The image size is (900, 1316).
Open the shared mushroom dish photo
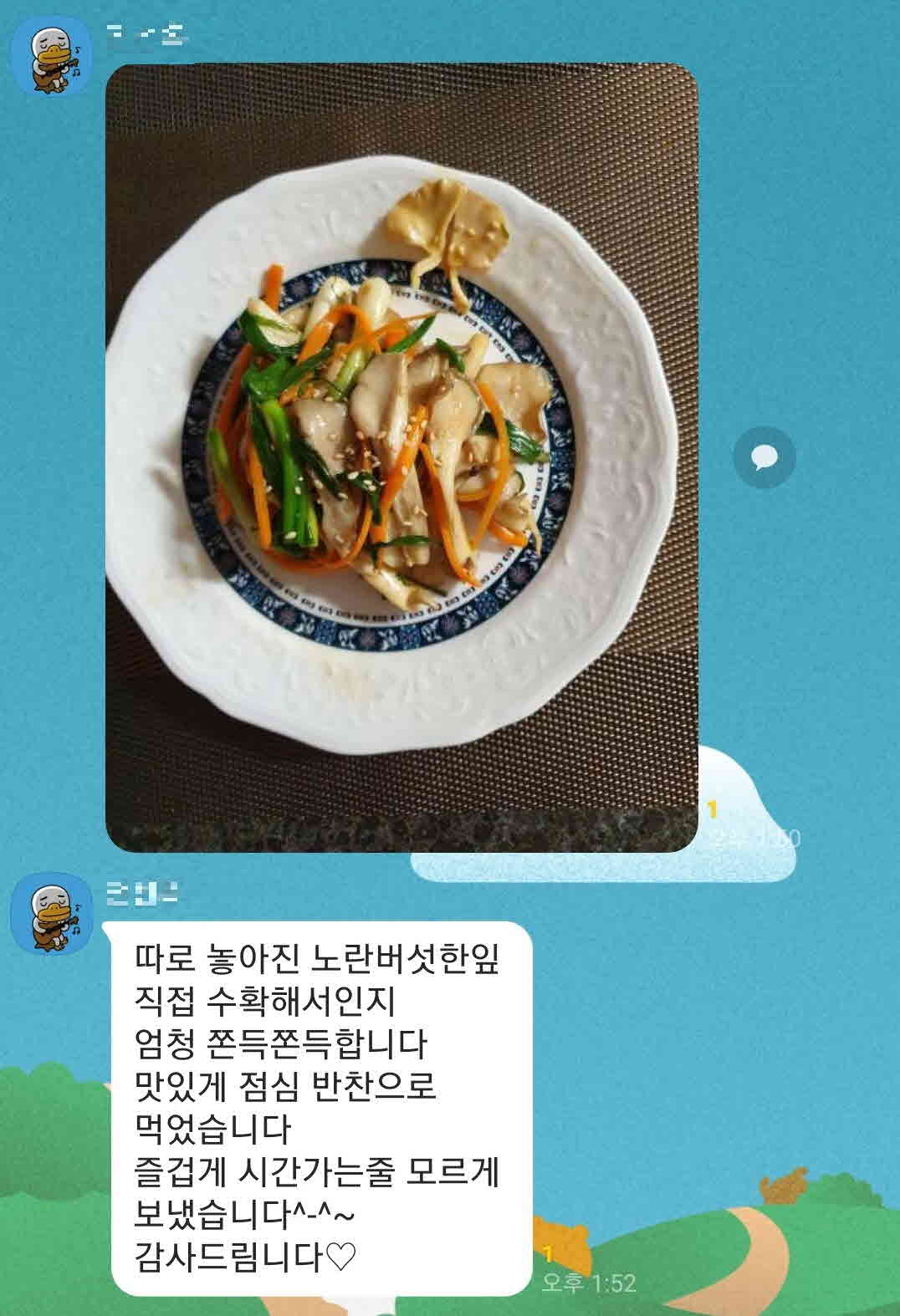[x=401, y=456]
